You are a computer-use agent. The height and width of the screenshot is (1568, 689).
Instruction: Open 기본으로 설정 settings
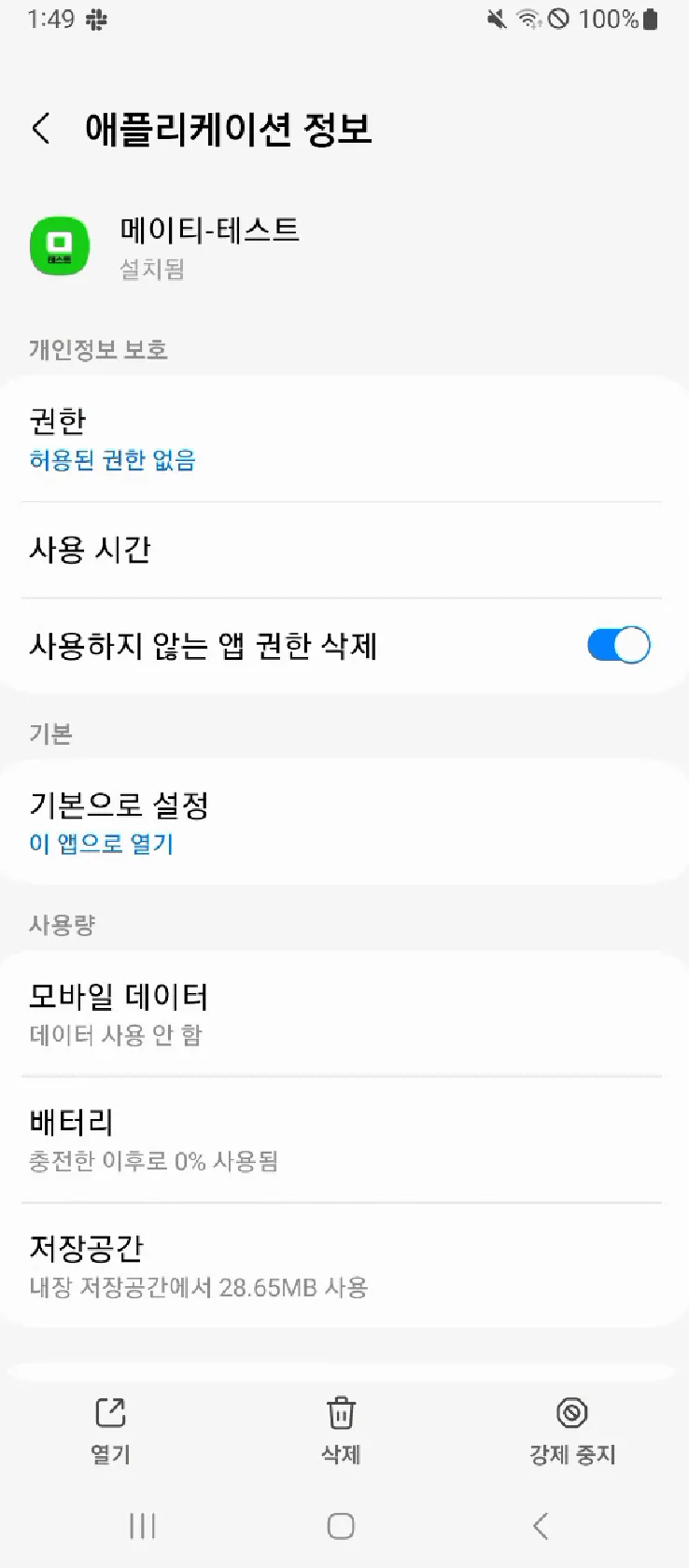[x=344, y=822]
